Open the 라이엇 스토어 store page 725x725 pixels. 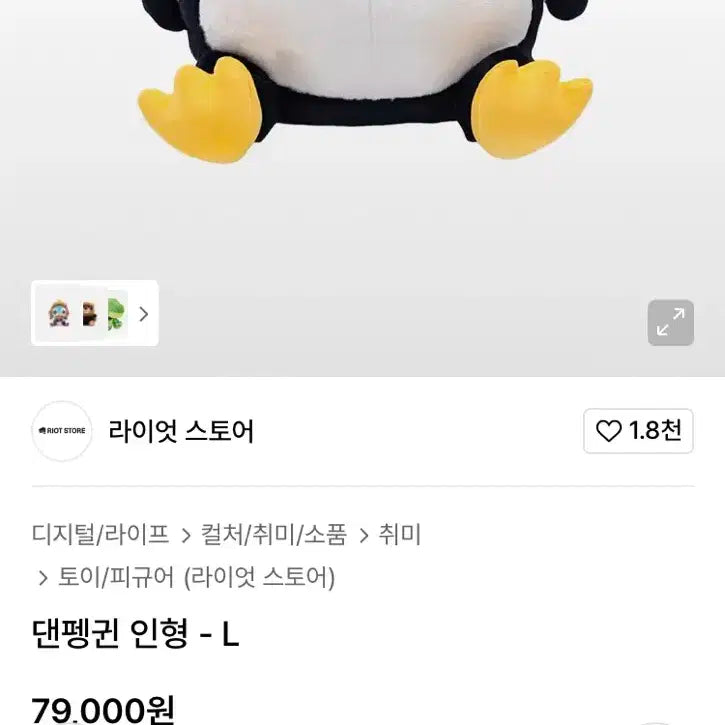click(181, 431)
